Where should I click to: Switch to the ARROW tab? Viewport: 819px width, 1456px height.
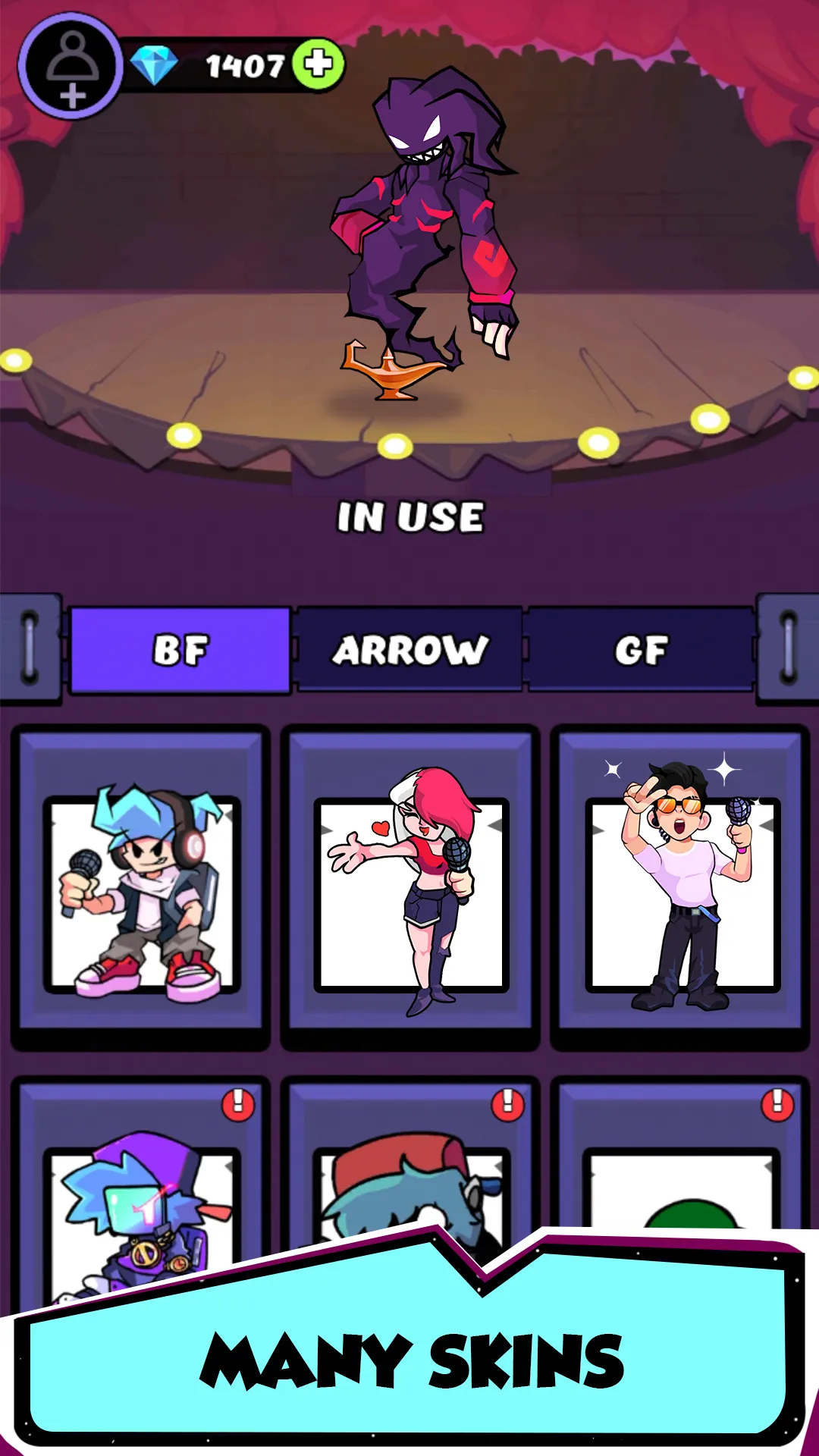(409, 650)
